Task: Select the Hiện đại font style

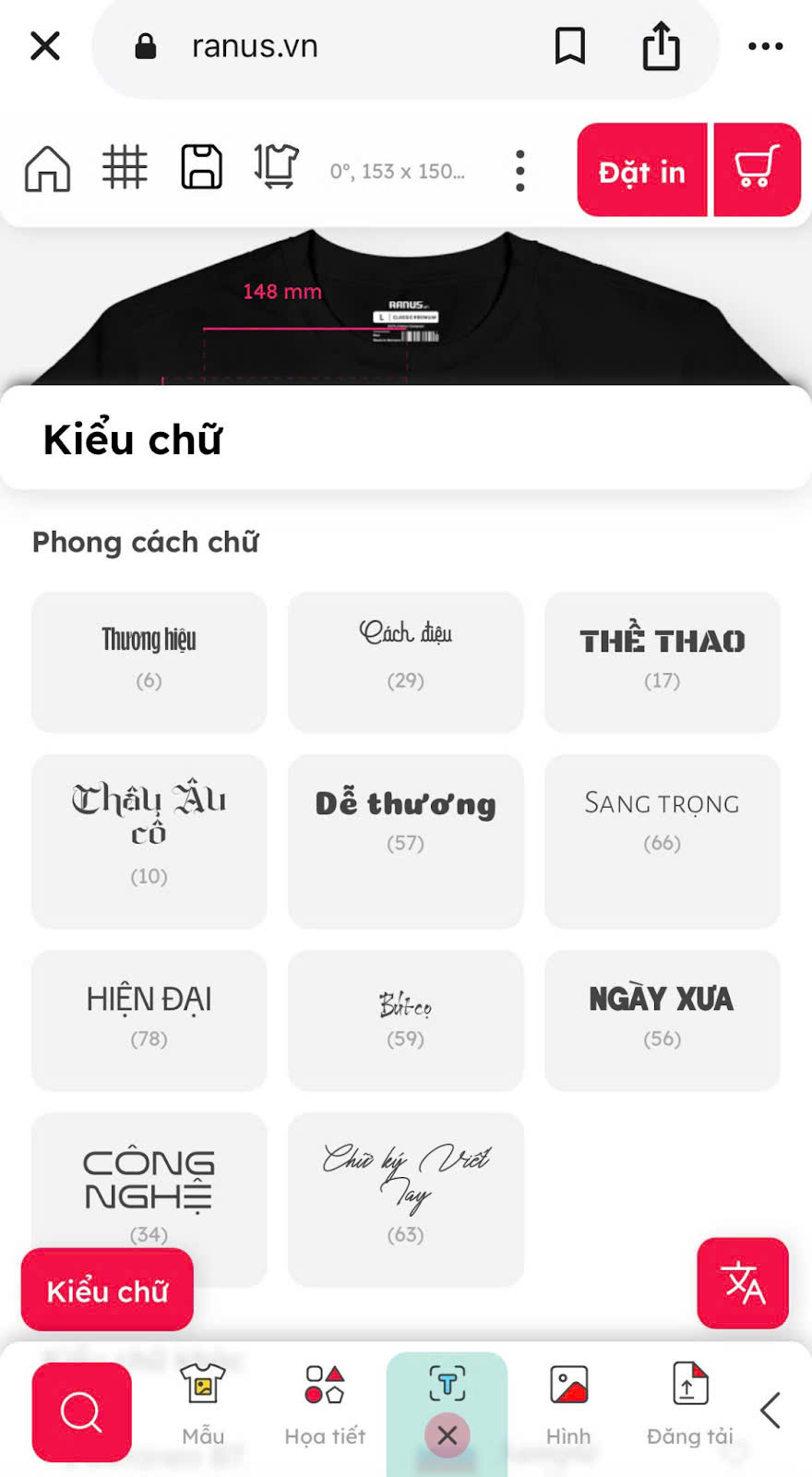Action: coord(149,1019)
